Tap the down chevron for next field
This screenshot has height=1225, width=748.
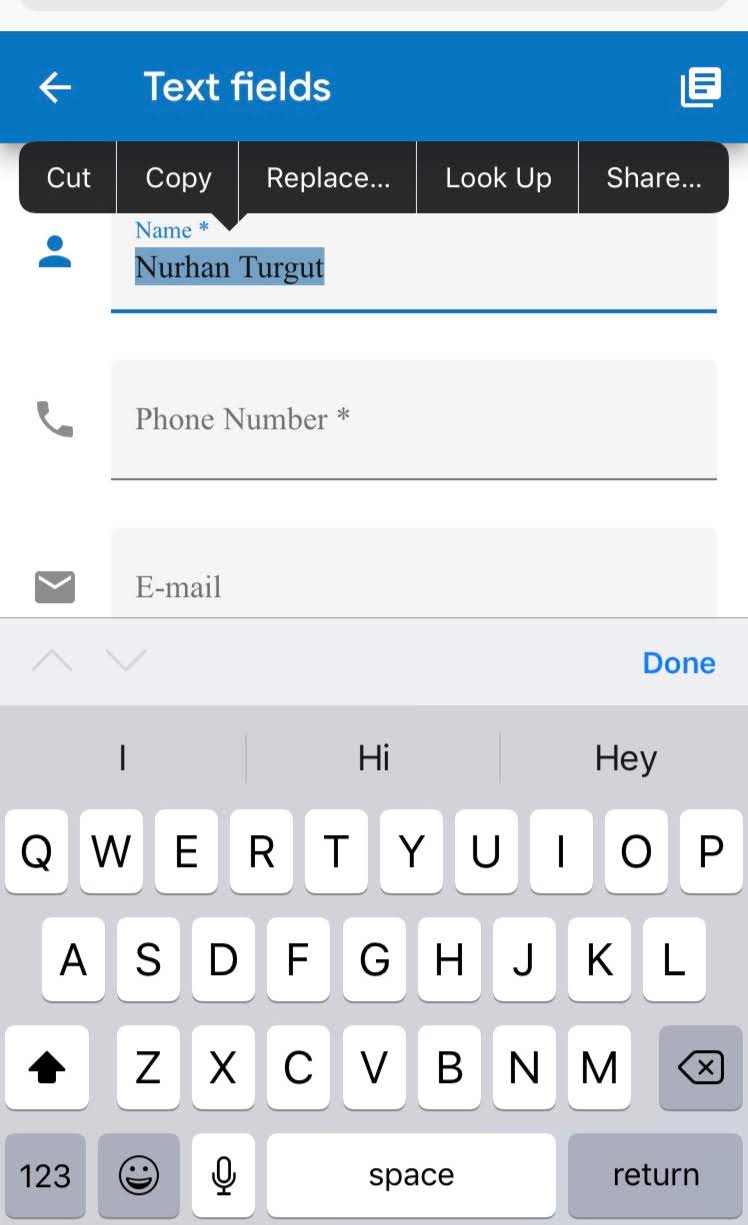point(126,661)
